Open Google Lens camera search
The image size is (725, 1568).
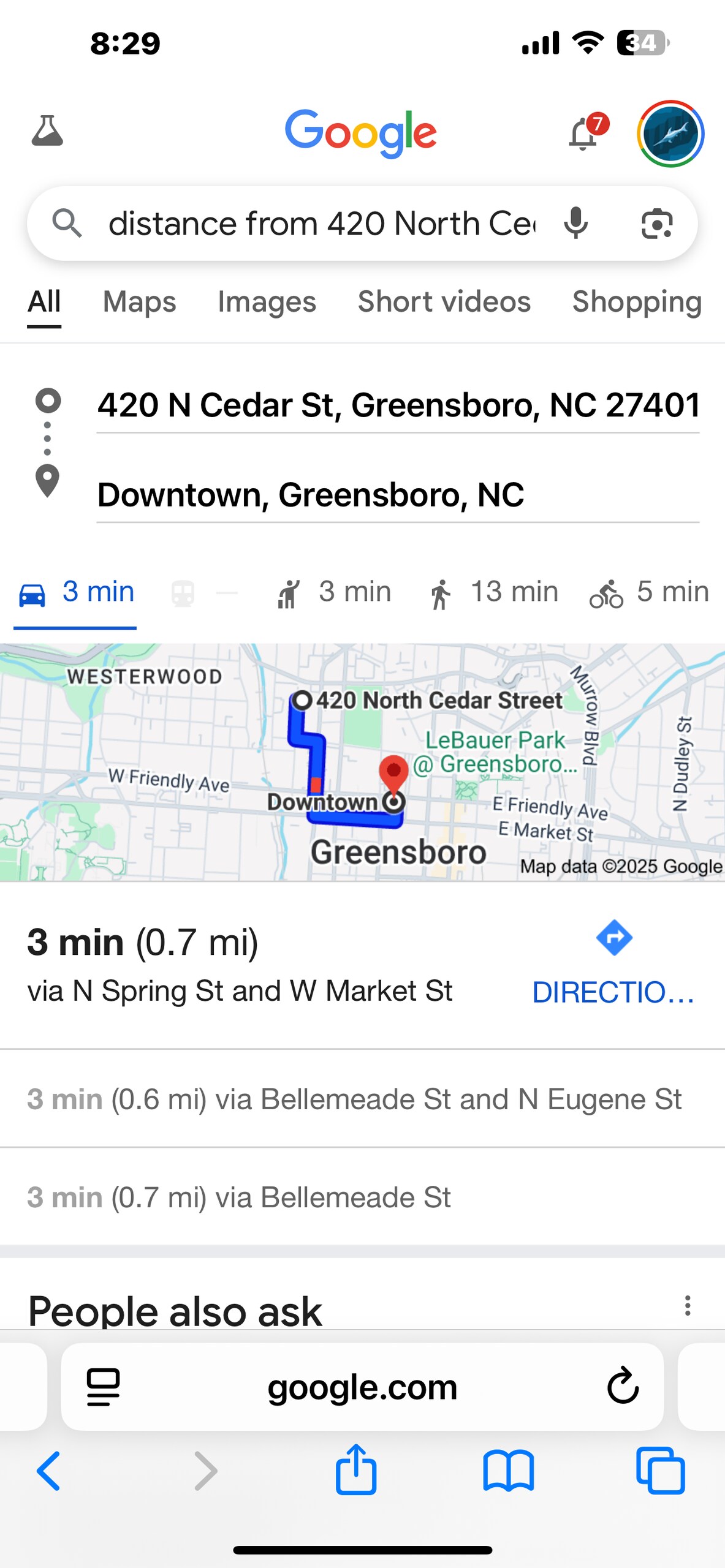point(656,224)
